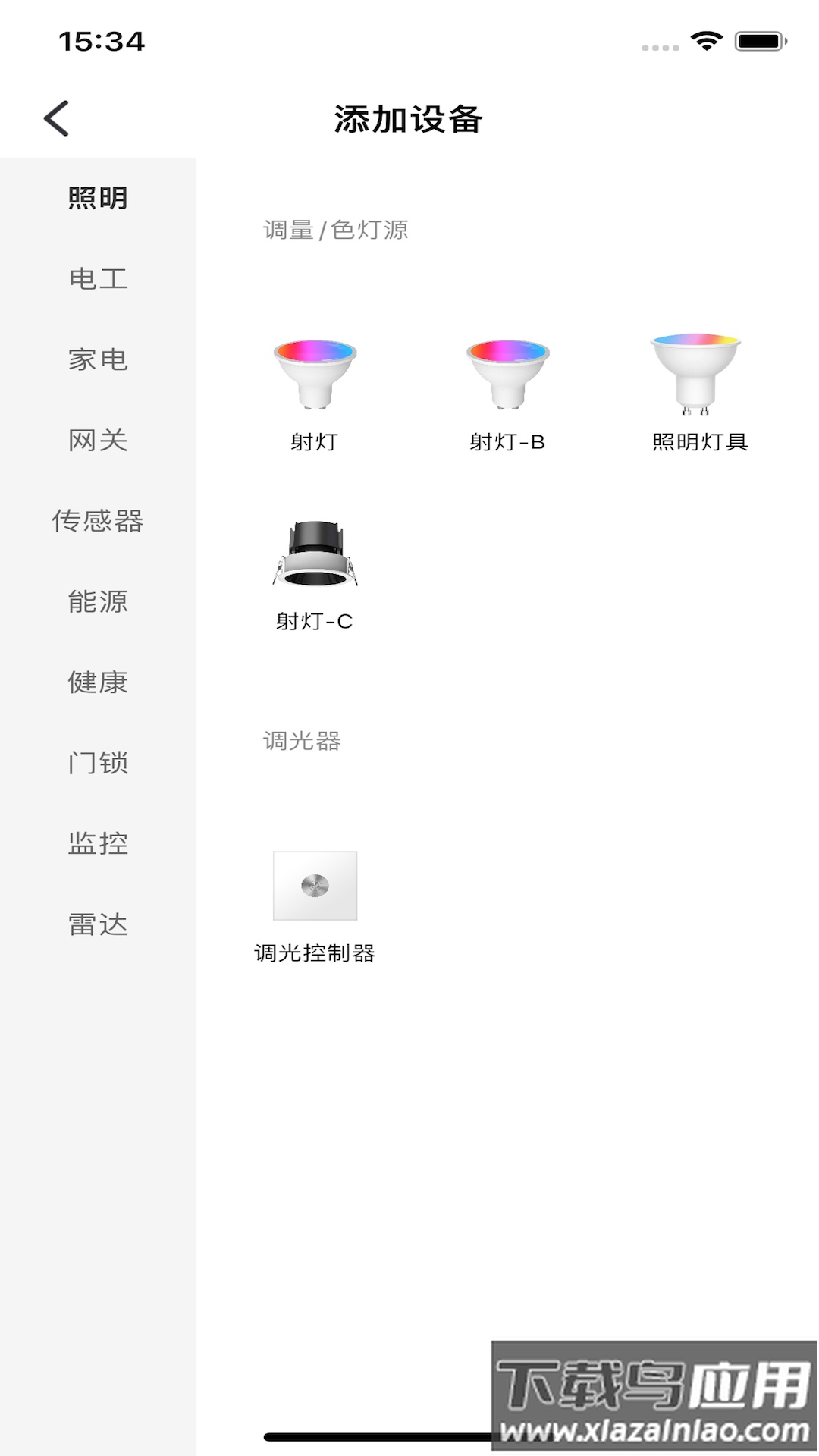The image size is (819, 1456).
Task: Open the 网关 gateway category
Action: click(x=98, y=441)
